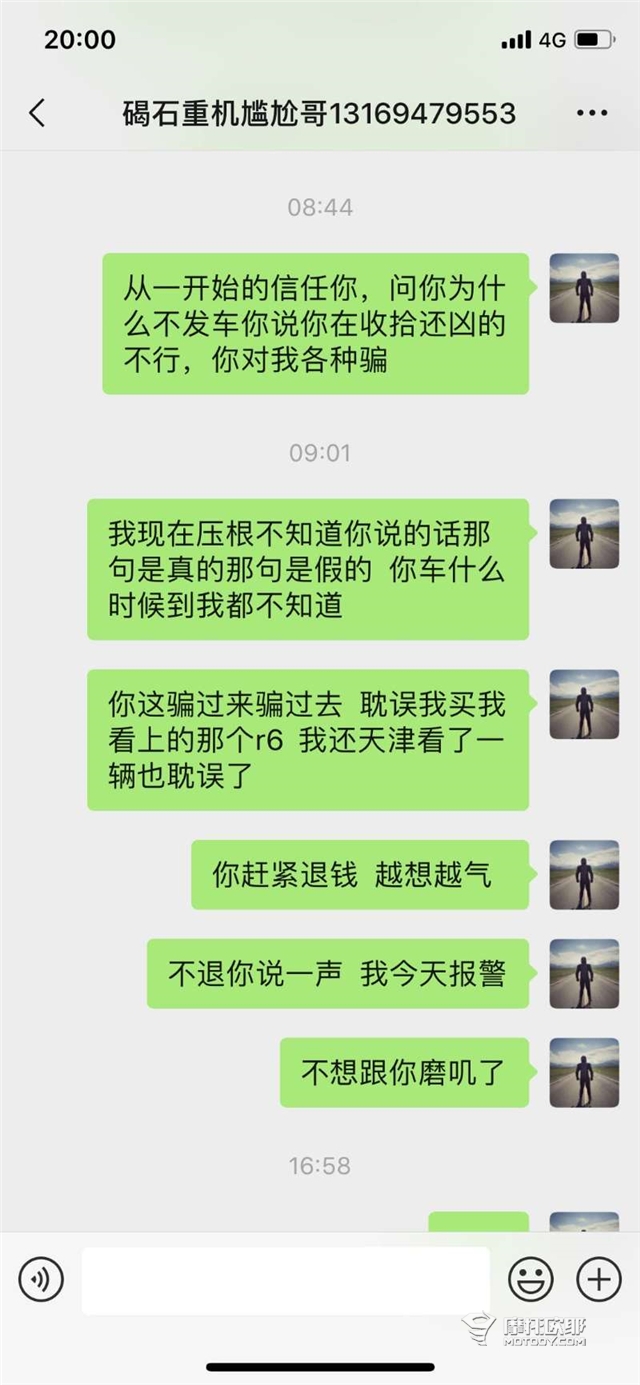Viewport: 640px width, 1385px height.
Task: Tap the message text field
Action: point(285,1279)
